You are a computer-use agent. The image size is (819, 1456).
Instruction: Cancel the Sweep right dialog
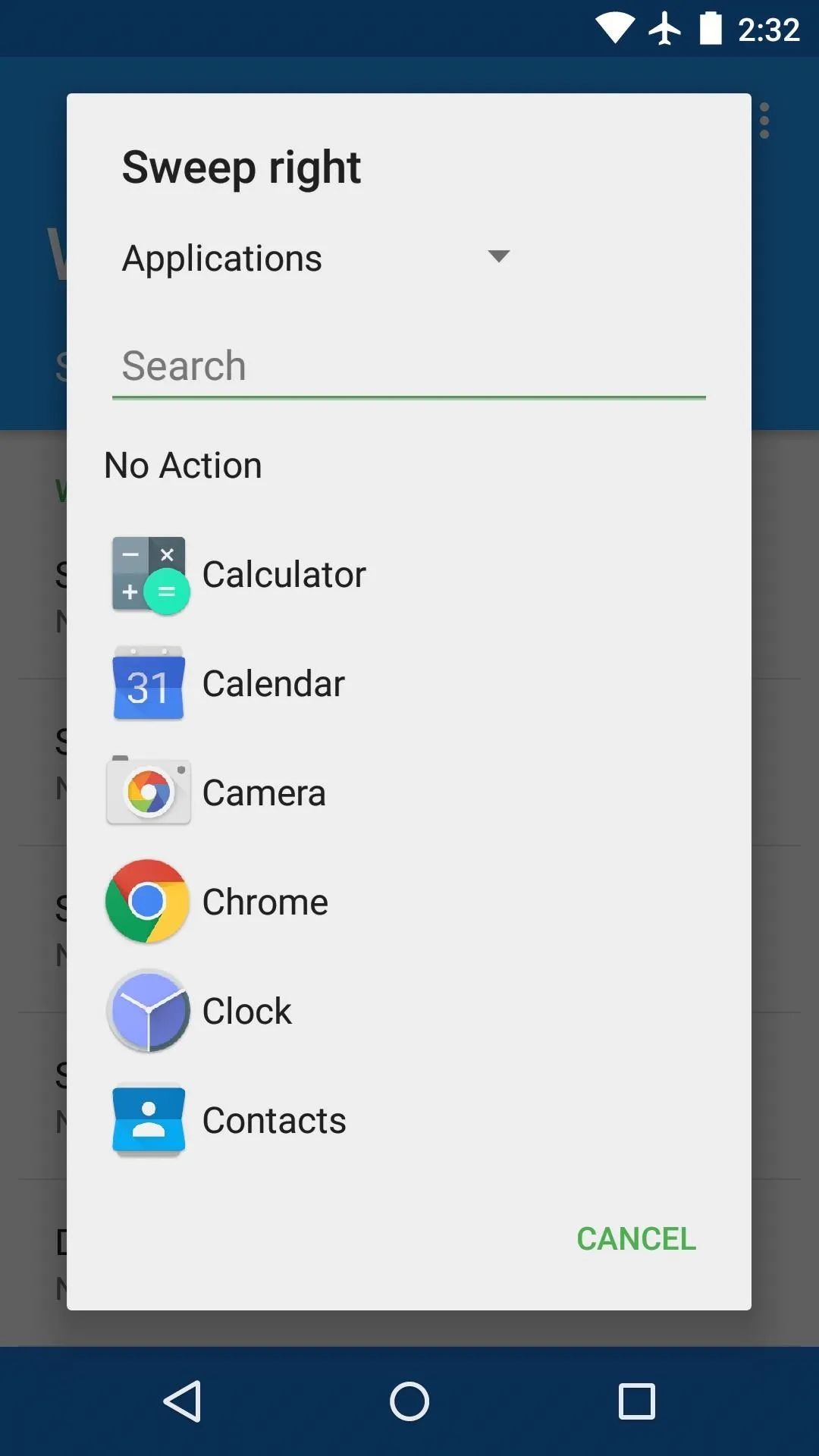pyautogui.click(x=636, y=1239)
